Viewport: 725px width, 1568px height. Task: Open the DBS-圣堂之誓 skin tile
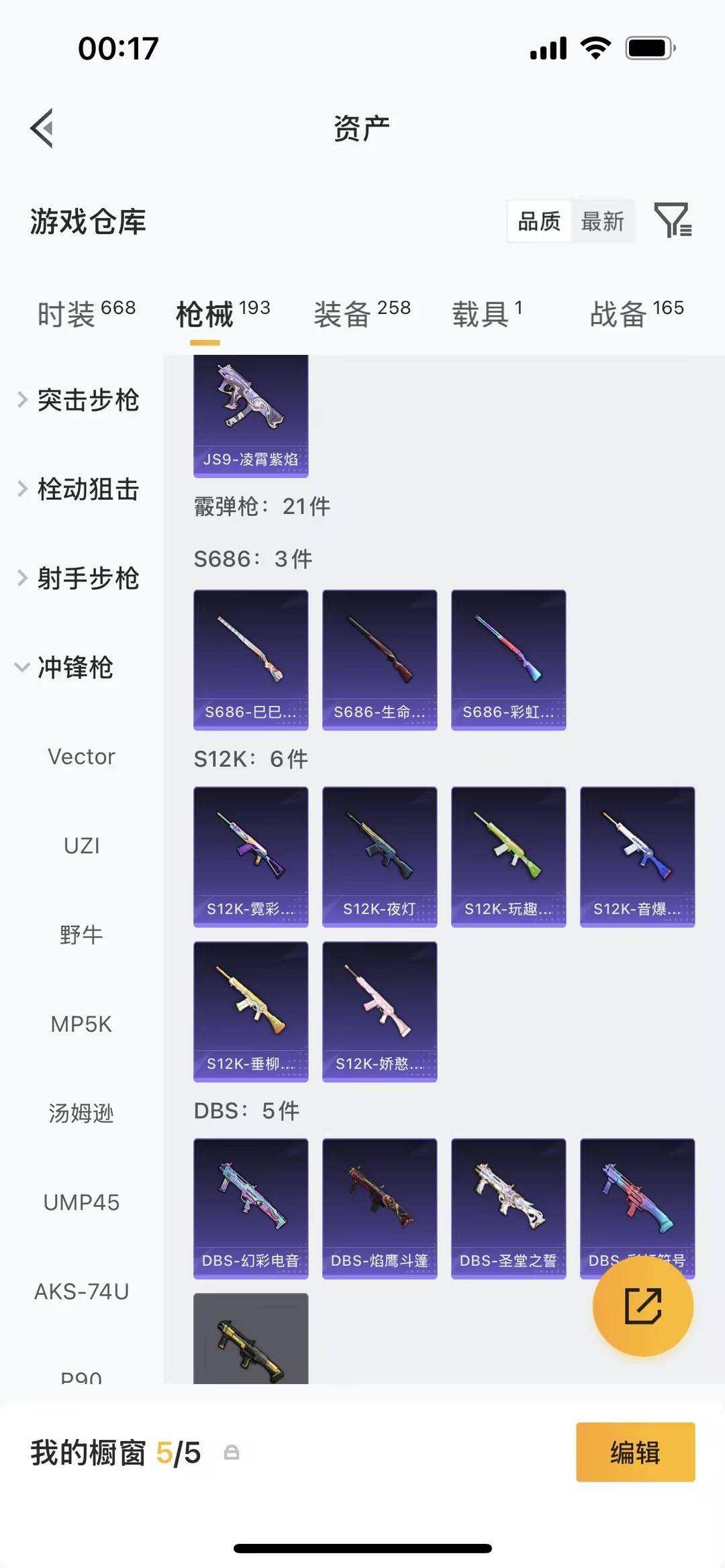point(508,1208)
